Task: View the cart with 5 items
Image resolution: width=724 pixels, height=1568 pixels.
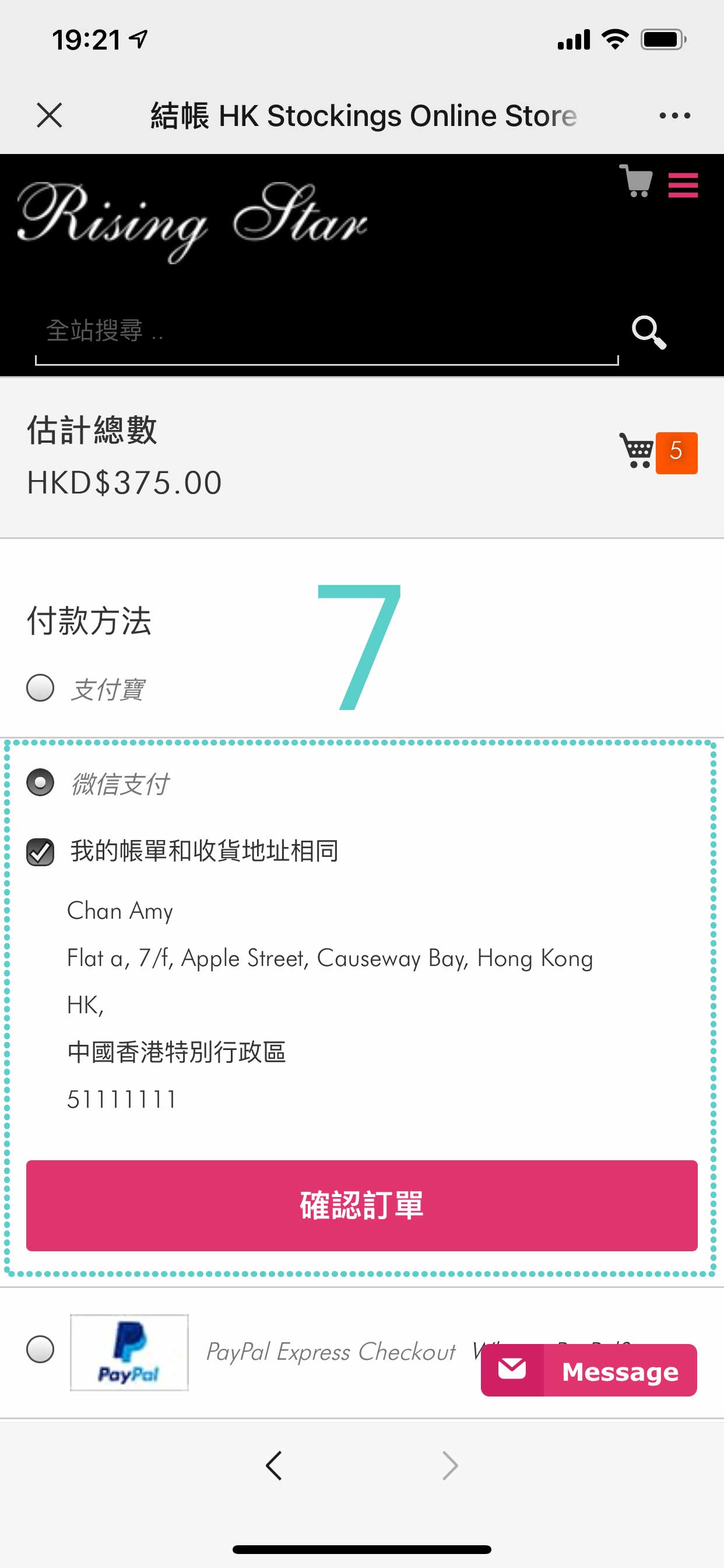Action: tap(657, 452)
